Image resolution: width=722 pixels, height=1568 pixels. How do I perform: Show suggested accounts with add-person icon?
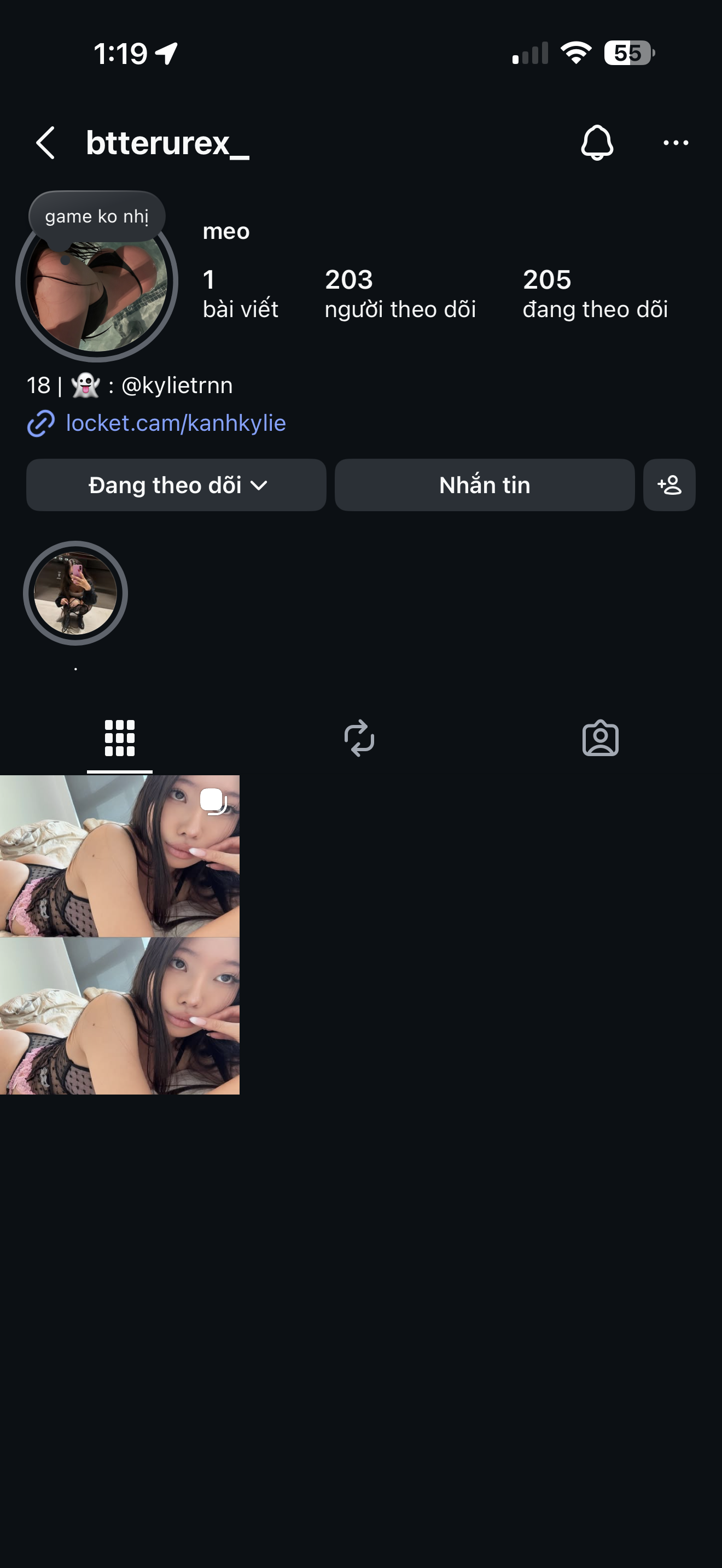point(669,485)
